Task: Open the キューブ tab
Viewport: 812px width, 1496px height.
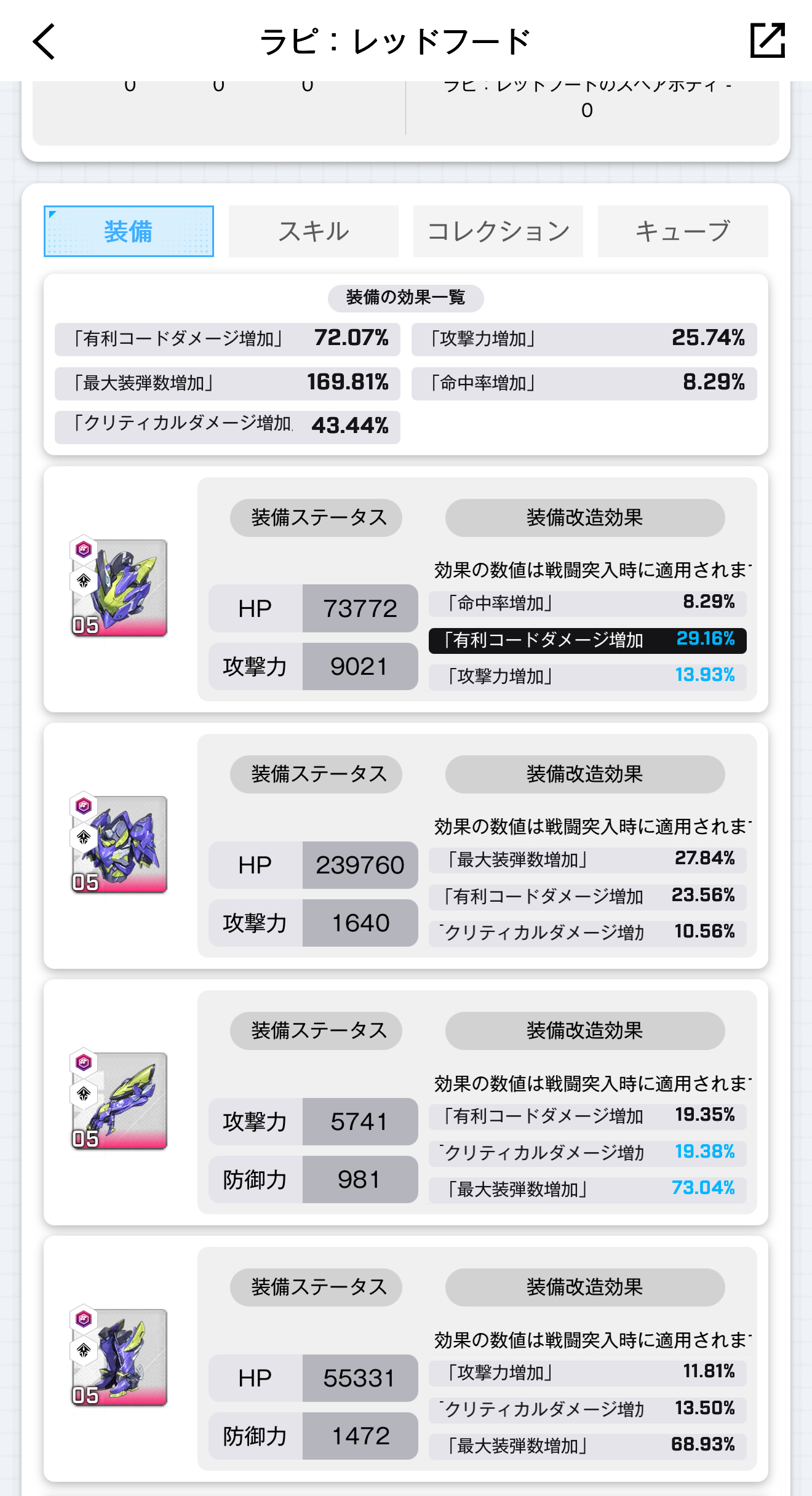Action: 682,231
